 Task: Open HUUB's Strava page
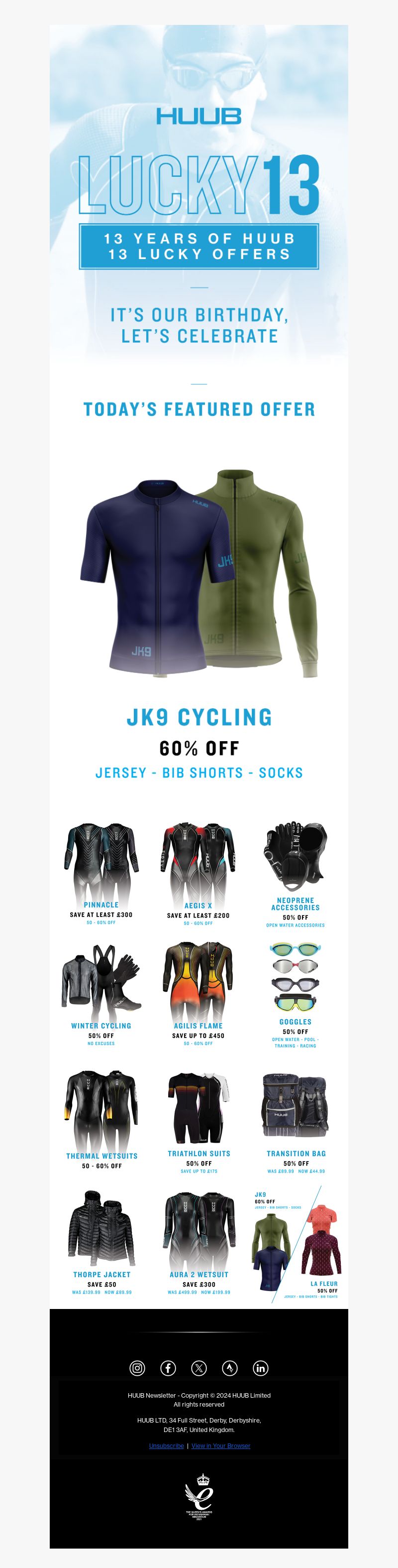tap(230, 1368)
